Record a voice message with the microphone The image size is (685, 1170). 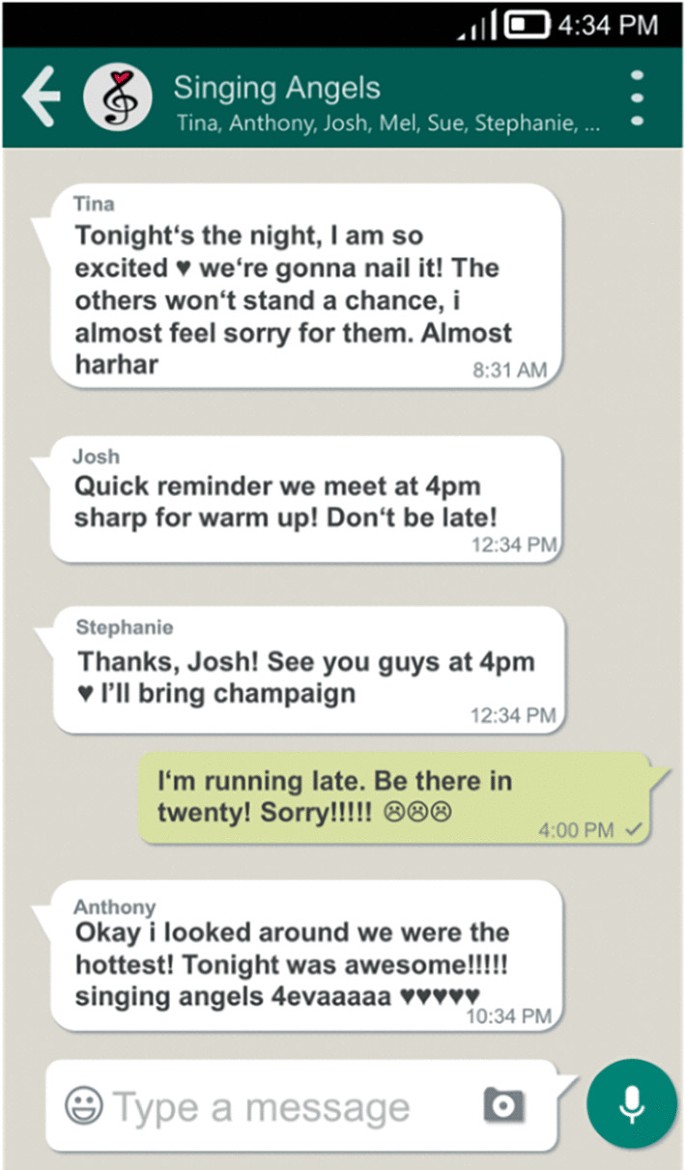click(631, 1104)
